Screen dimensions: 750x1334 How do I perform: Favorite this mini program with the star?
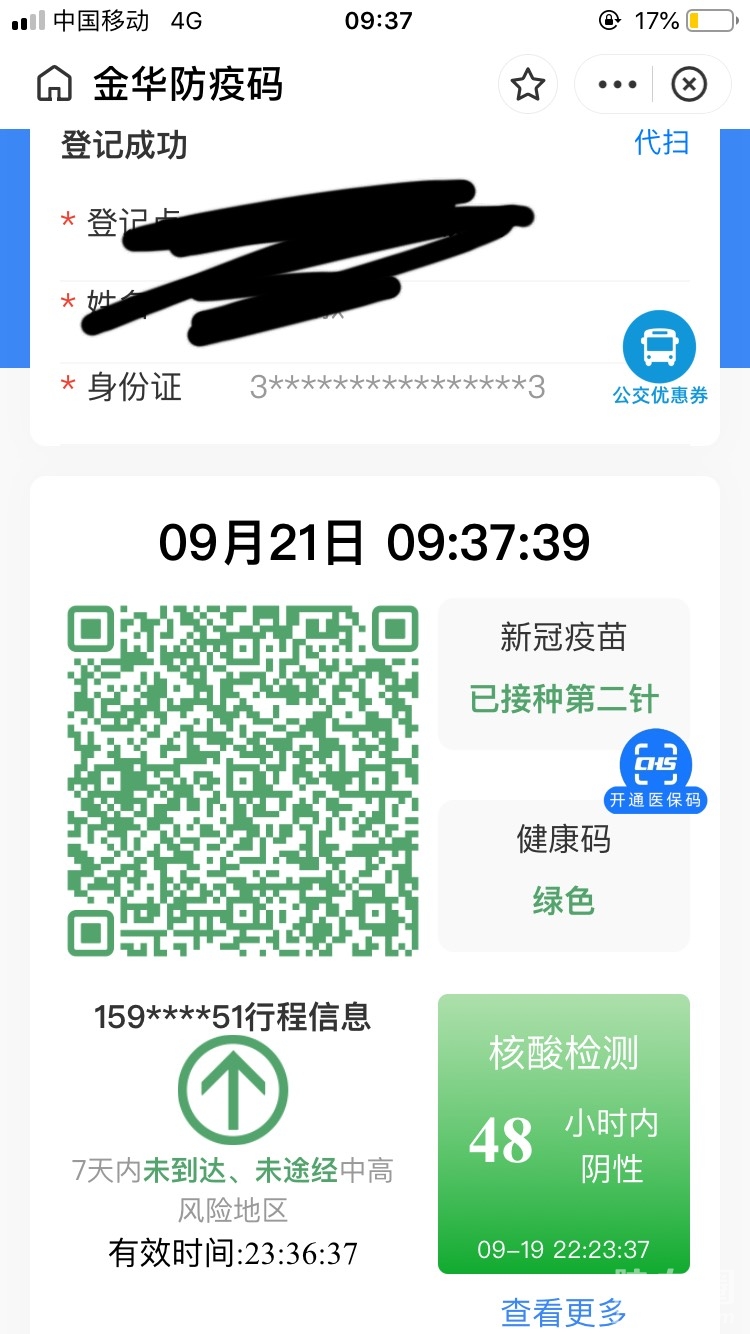(527, 85)
